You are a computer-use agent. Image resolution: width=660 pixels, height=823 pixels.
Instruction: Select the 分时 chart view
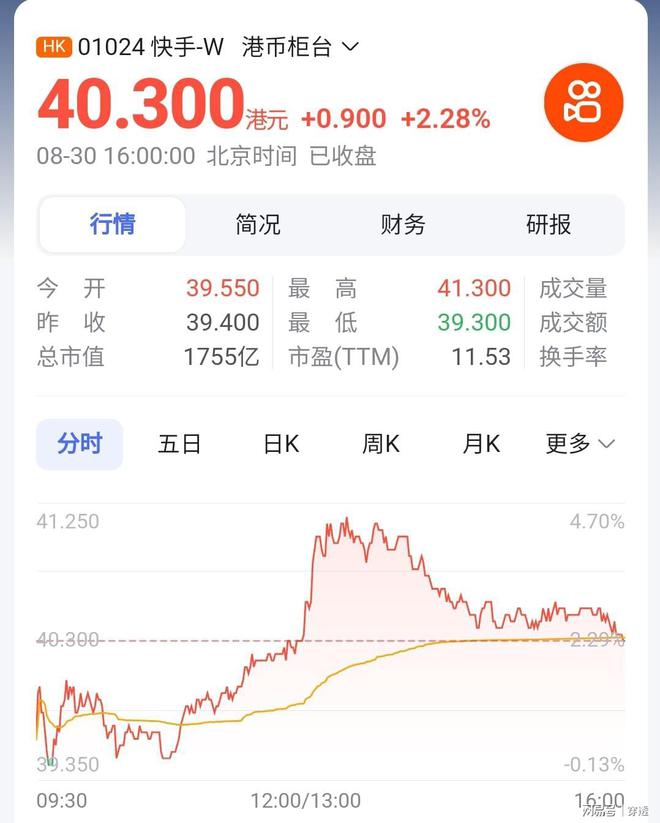coord(80,444)
